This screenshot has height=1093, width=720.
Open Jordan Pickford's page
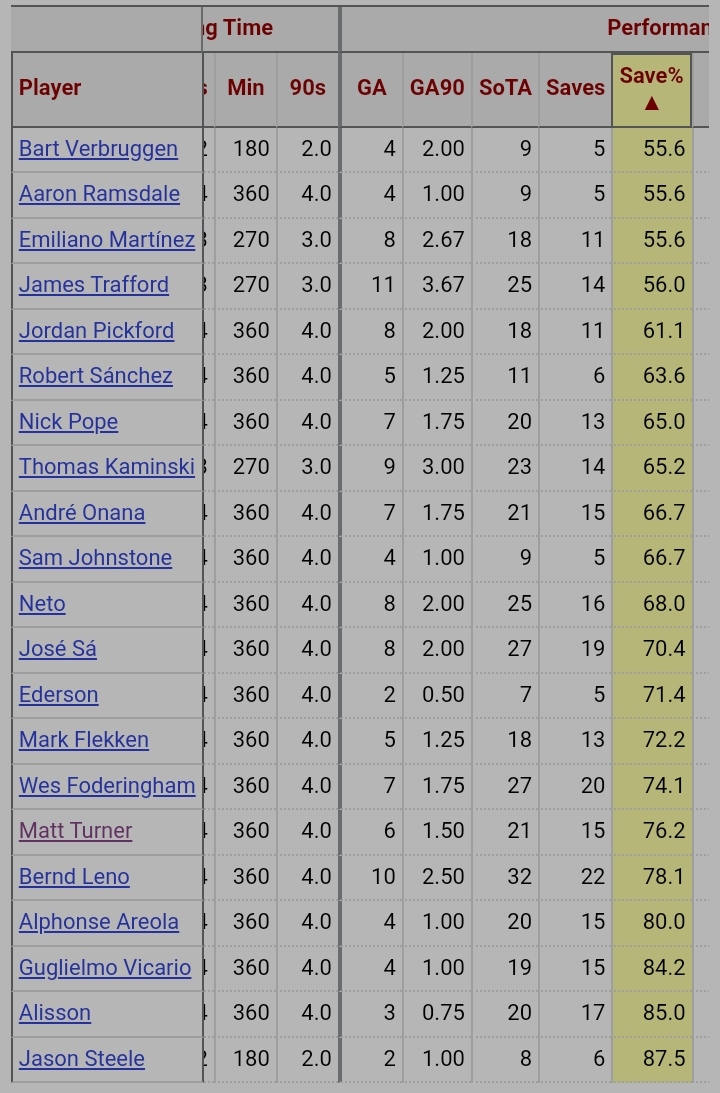pyautogui.click(x=96, y=331)
